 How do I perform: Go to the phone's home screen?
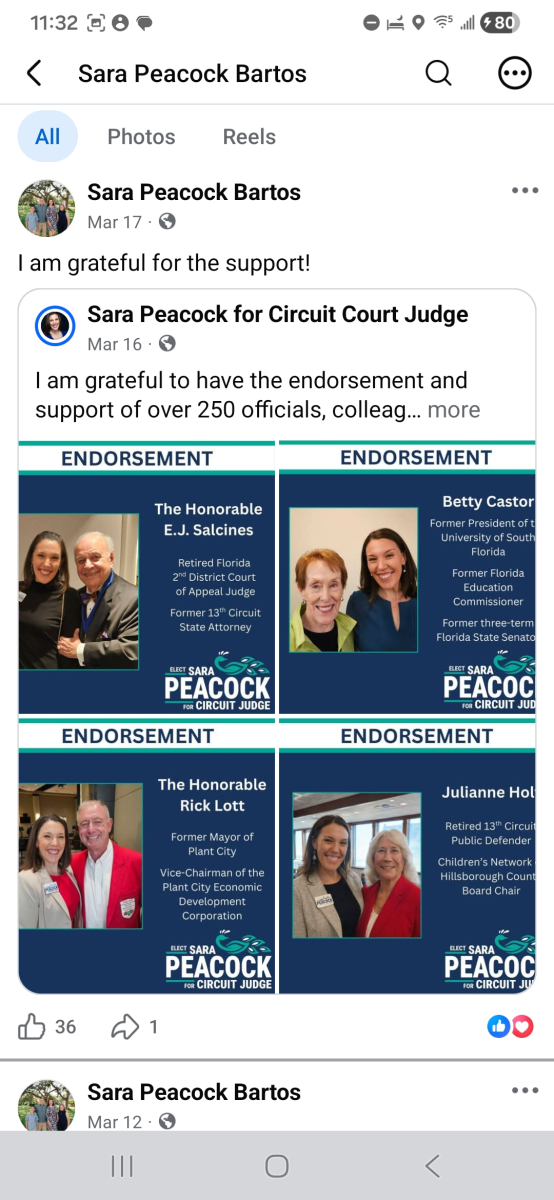click(277, 1166)
